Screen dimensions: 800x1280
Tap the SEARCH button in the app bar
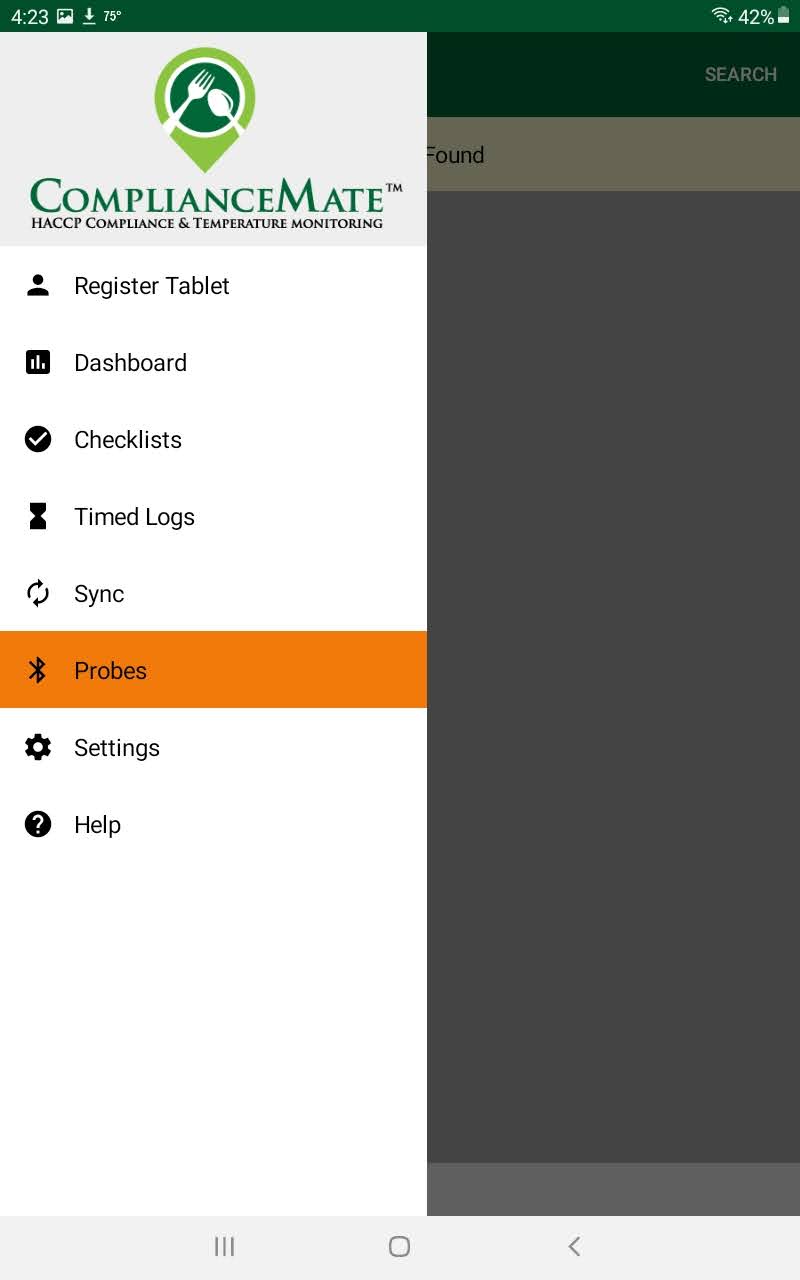[x=740, y=75]
